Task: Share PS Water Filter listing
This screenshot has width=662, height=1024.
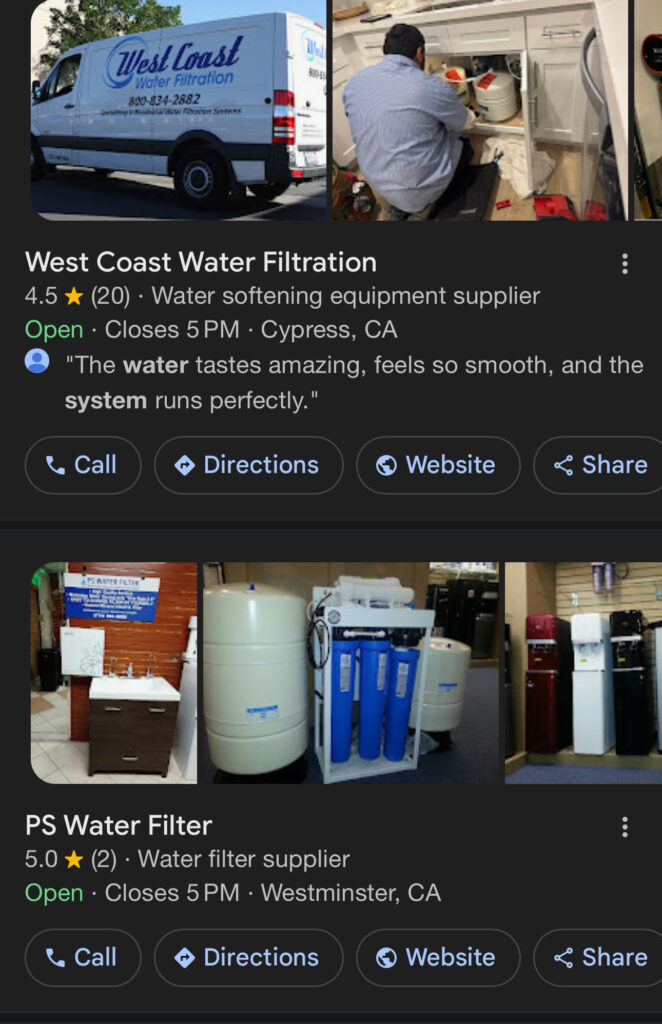Action: point(600,957)
